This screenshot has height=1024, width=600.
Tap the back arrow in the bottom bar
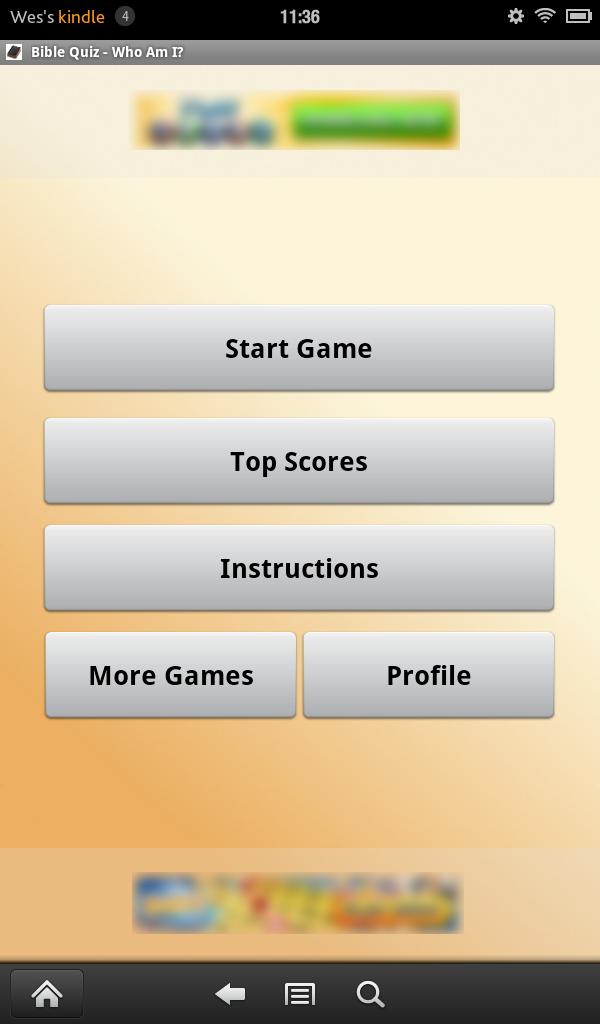(x=231, y=993)
